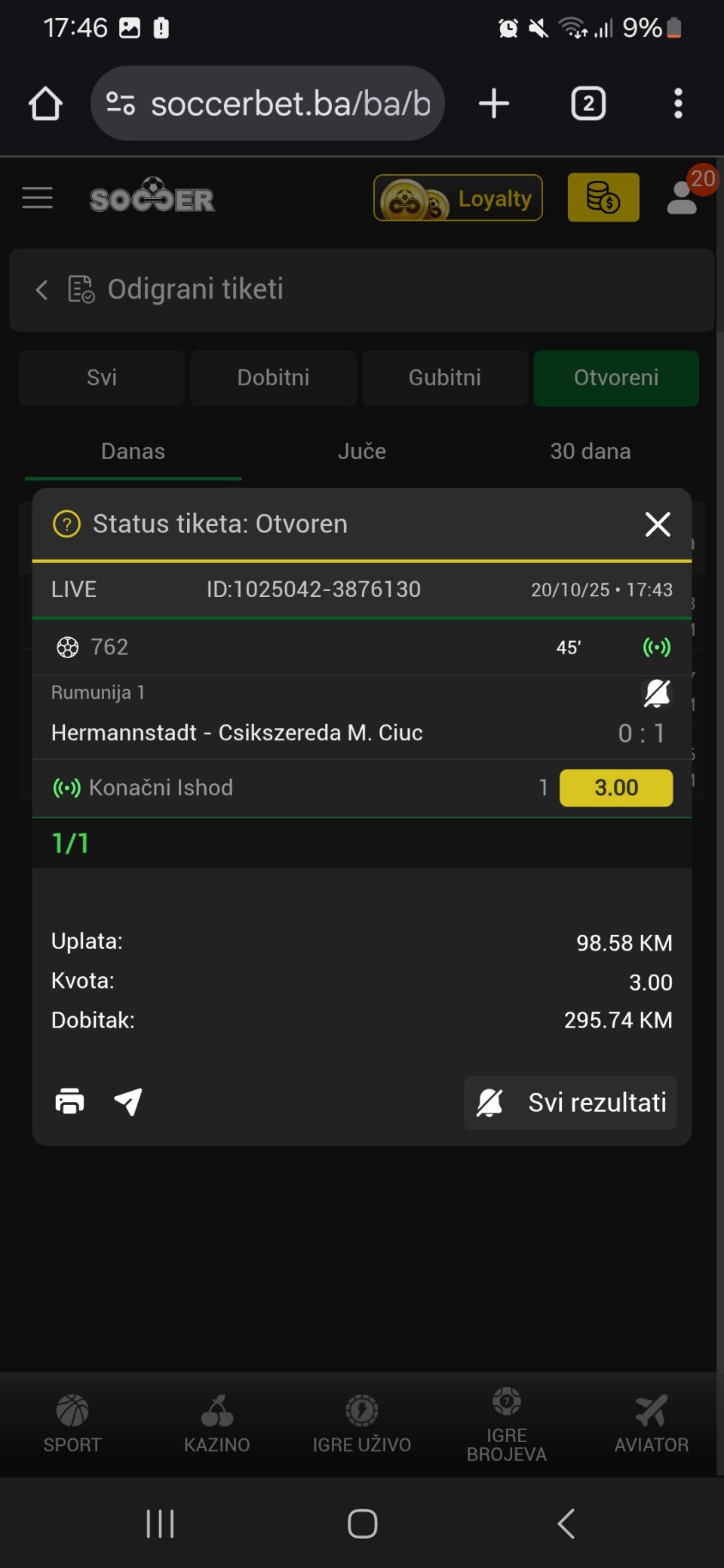724x1568 pixels.
Task: Show Gubitni tickets
Action: coord(445,378)
